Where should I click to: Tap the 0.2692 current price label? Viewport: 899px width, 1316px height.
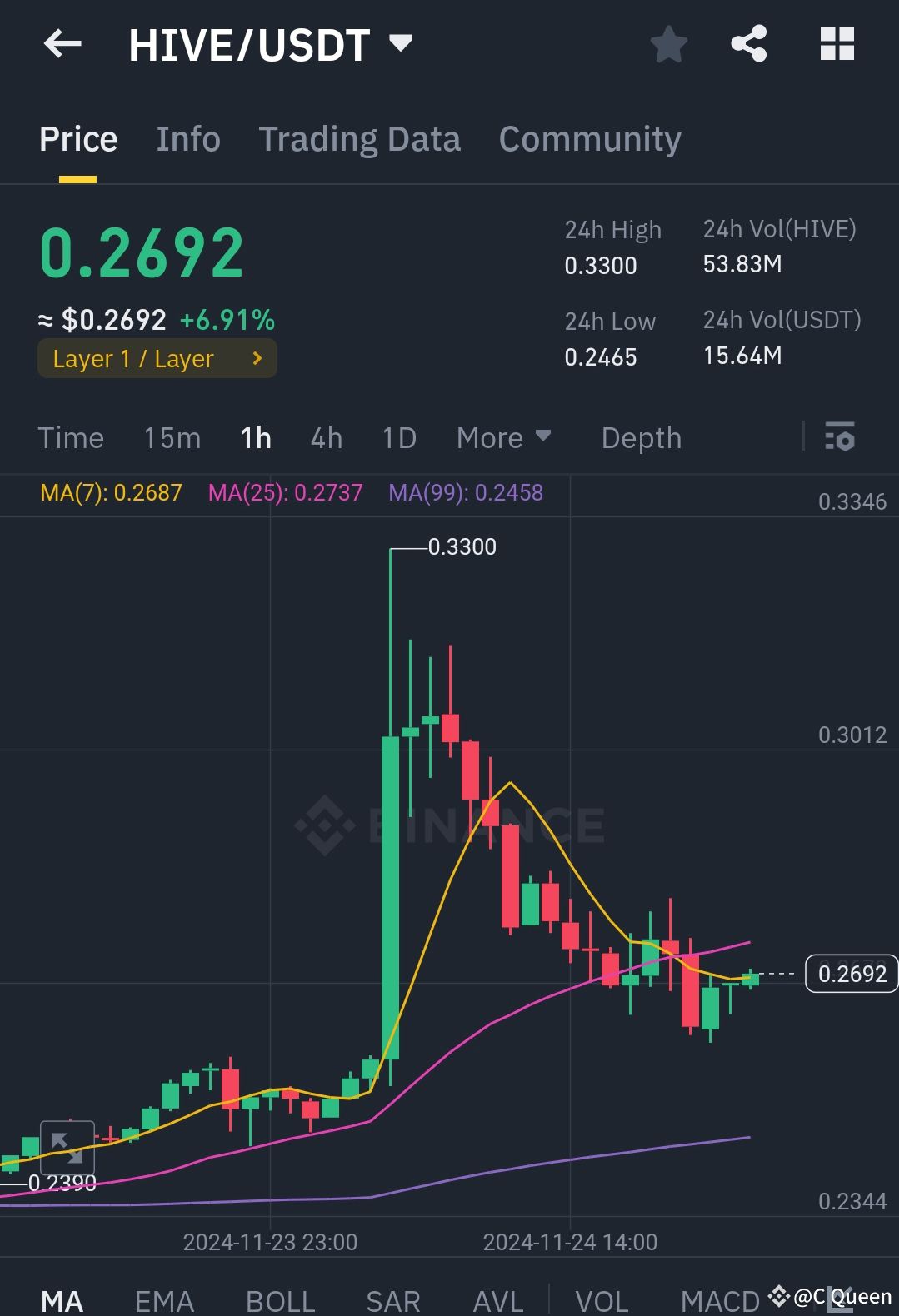tap(851, 973)
